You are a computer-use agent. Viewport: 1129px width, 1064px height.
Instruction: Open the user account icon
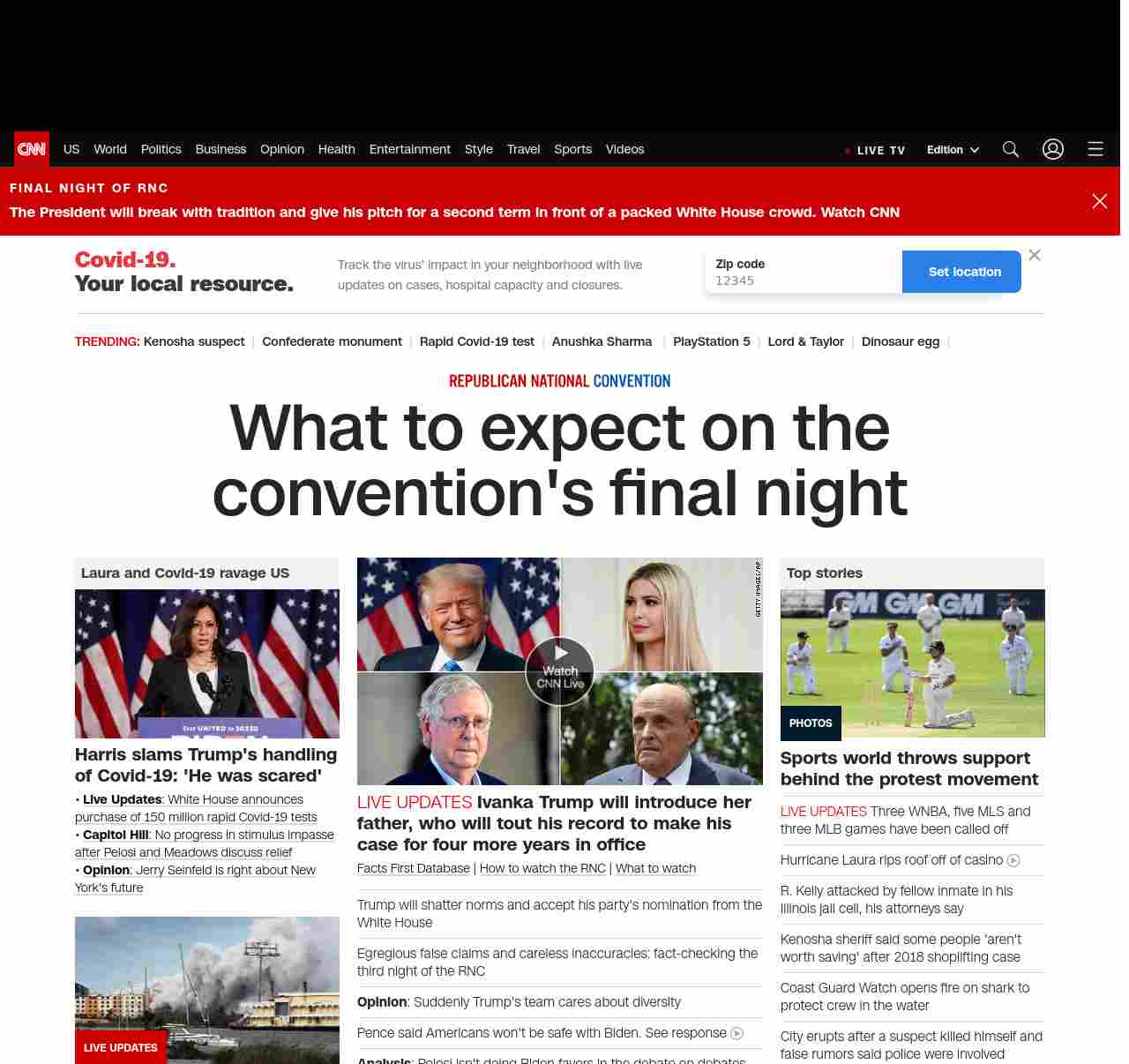tap(1052, 149)
